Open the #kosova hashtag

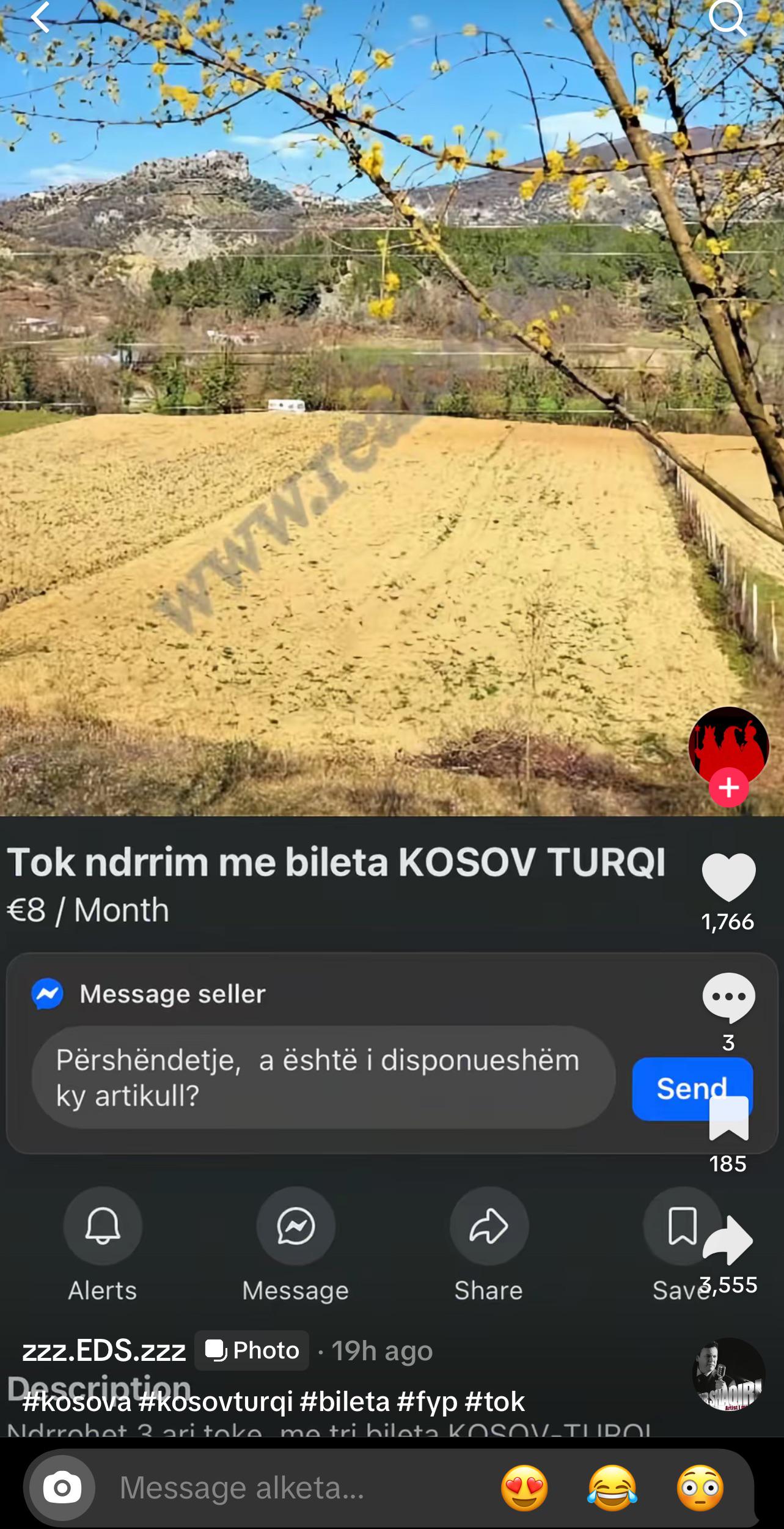tap(76, 1402)
